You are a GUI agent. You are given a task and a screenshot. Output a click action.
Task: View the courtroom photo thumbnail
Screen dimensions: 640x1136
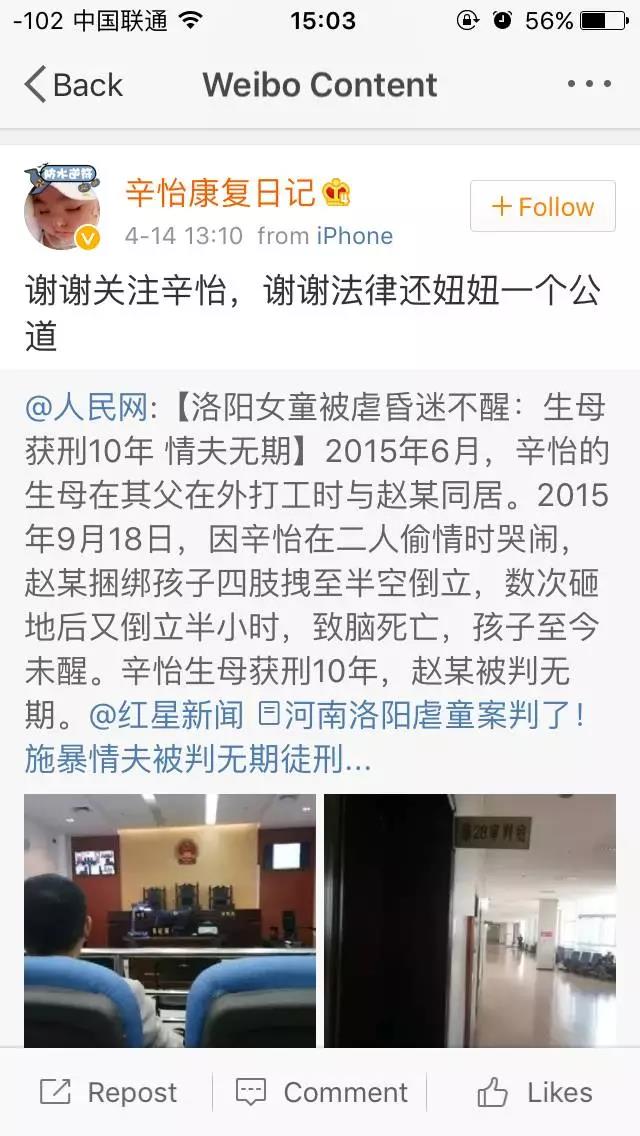pos(170,920)
